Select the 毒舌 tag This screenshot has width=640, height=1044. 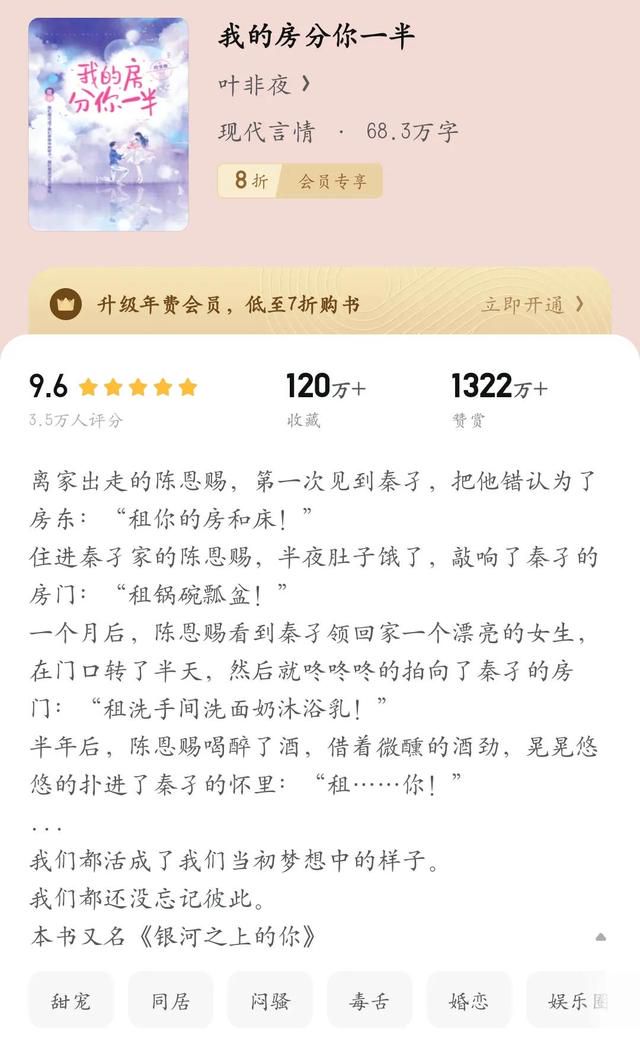tap(369, 999)
